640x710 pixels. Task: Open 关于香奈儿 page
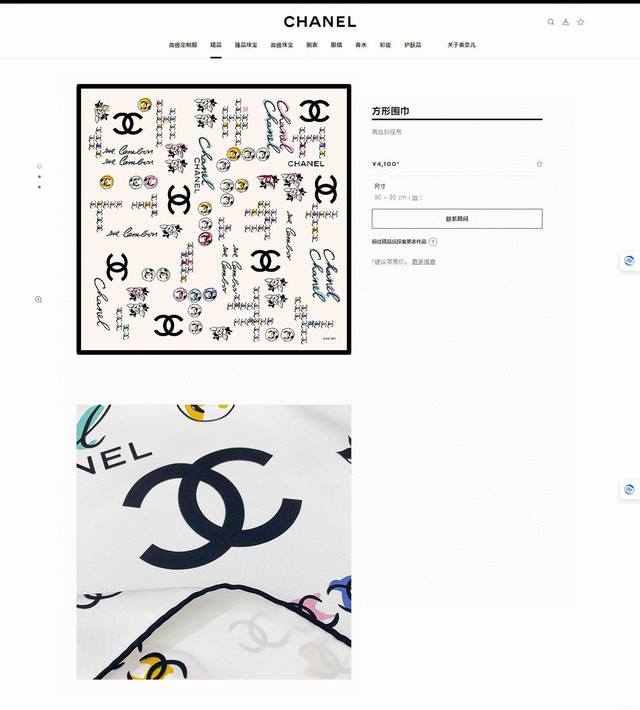(461, 45)
